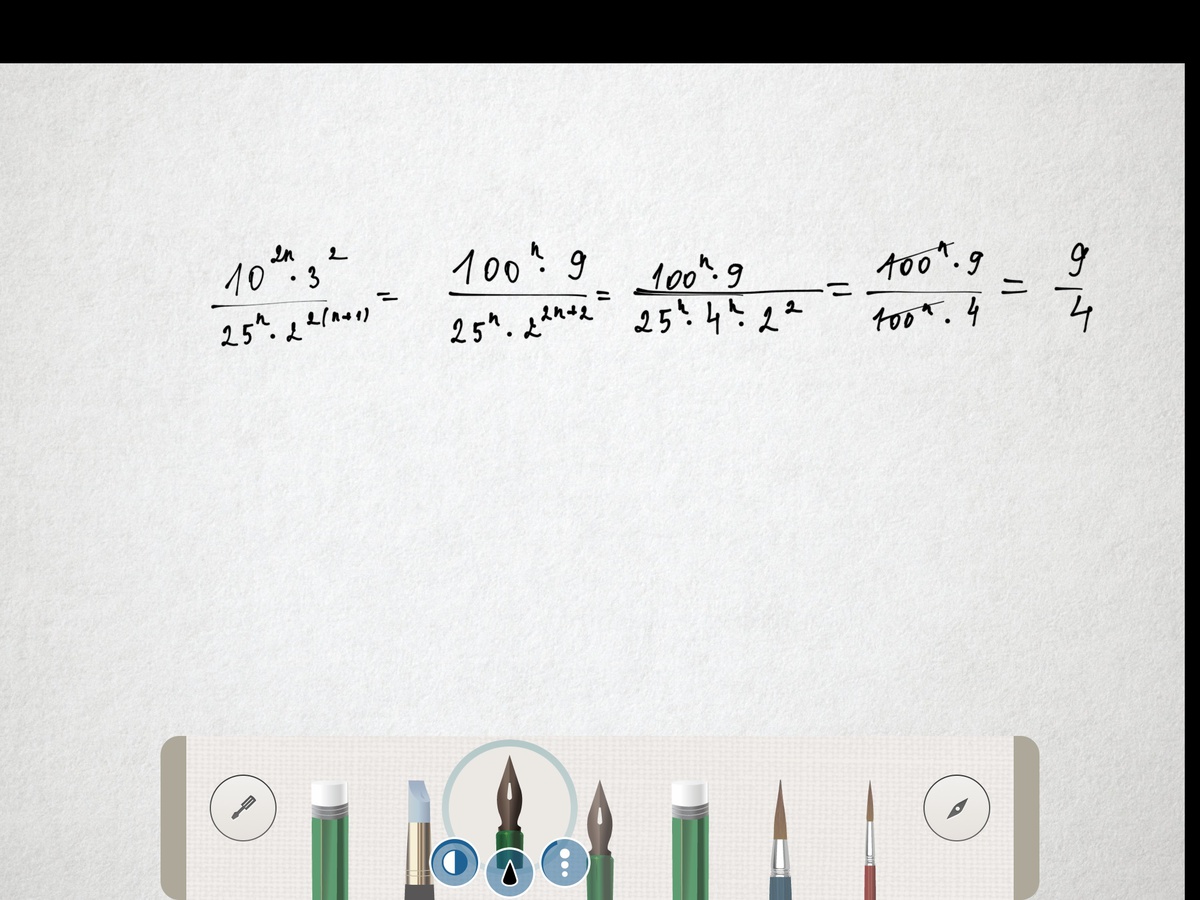Open the ink drop color picker
1200x900 pixels.
(510, 875)
